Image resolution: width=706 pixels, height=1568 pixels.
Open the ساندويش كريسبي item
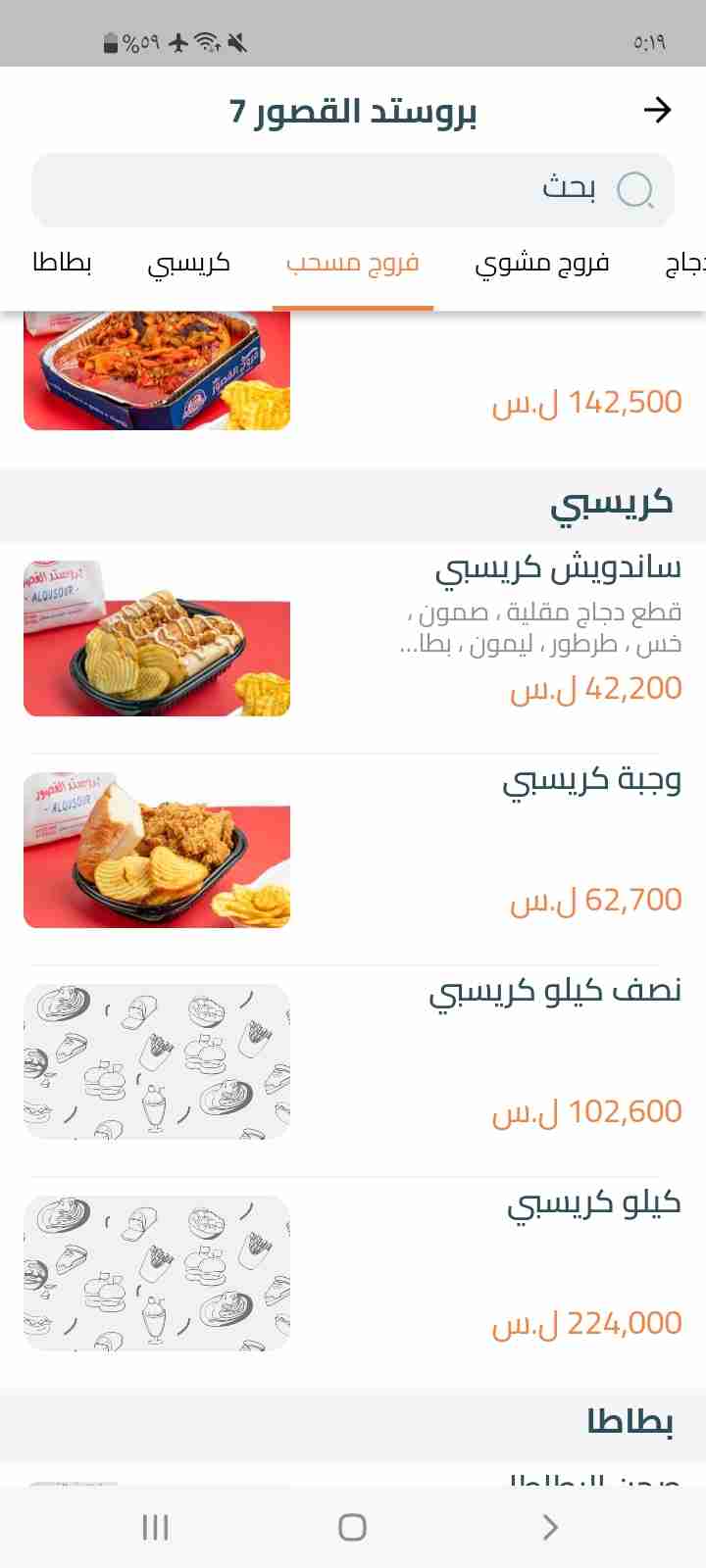point(353,637)
